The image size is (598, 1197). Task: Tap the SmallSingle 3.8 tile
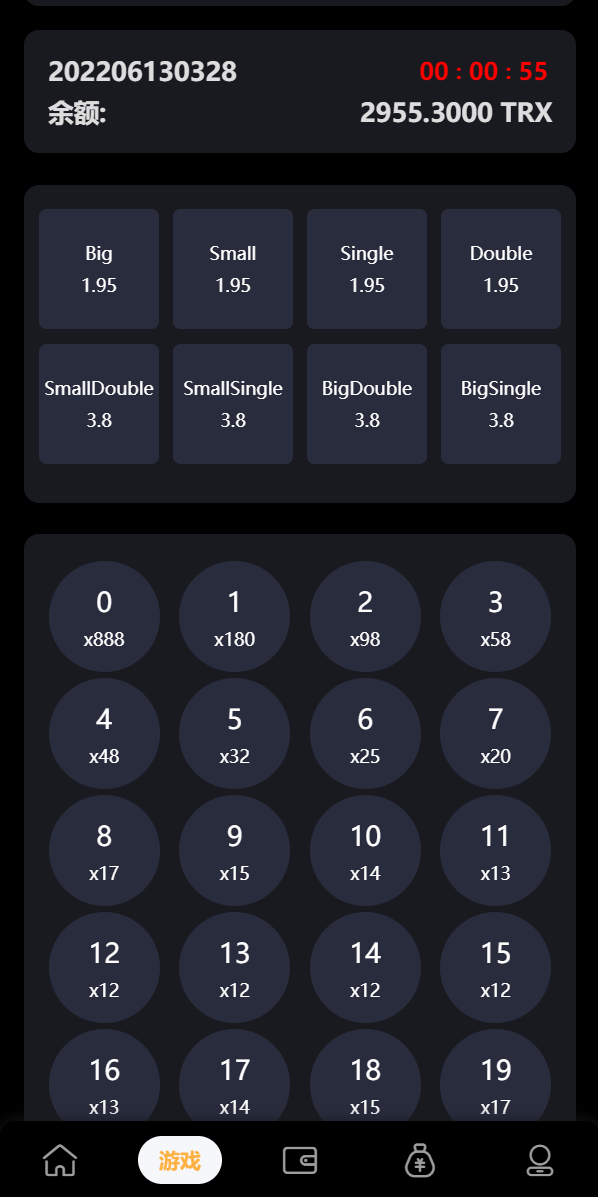pyautogui.click(x=233, y=404)
